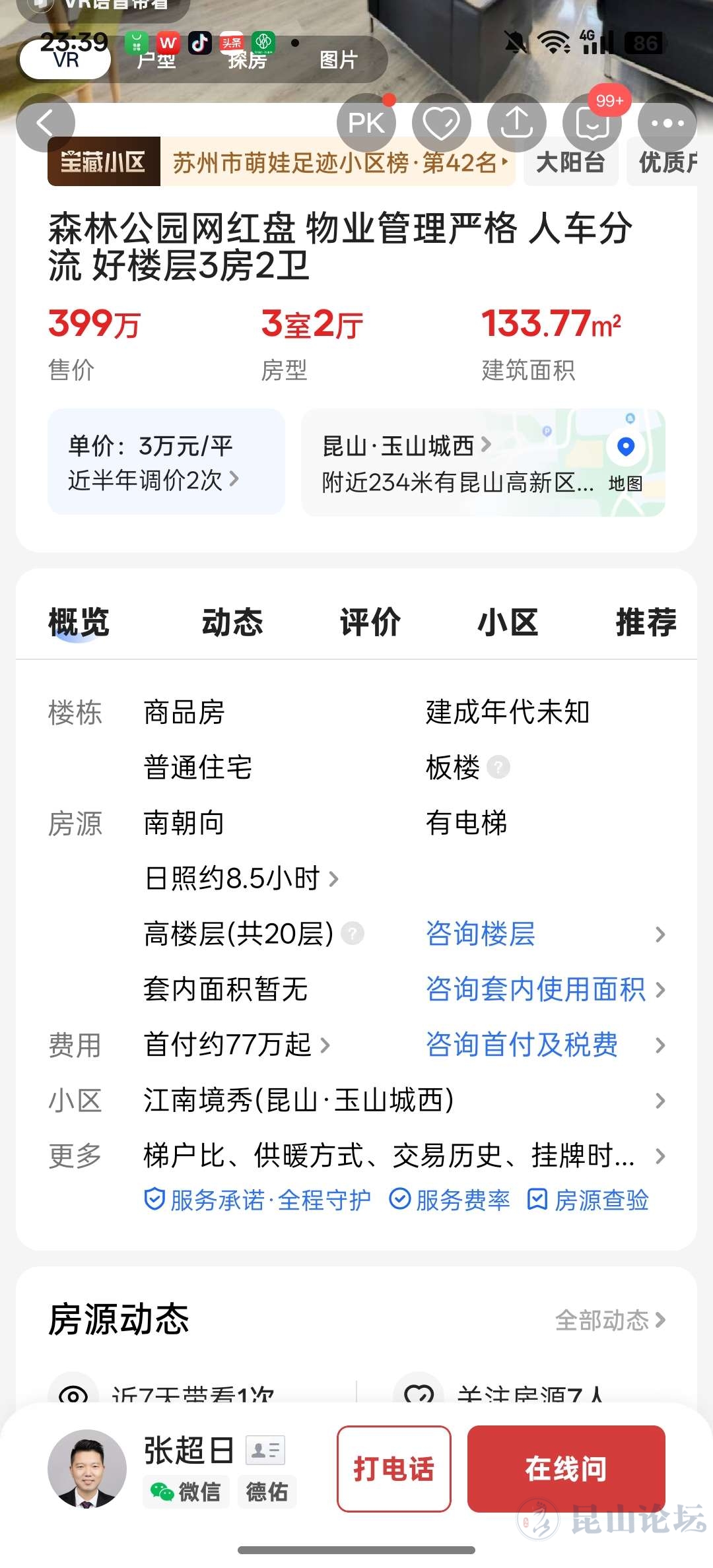Add this listing to PK comparison
Screen dimensions: 713x1568
click(x=366, y=123)
